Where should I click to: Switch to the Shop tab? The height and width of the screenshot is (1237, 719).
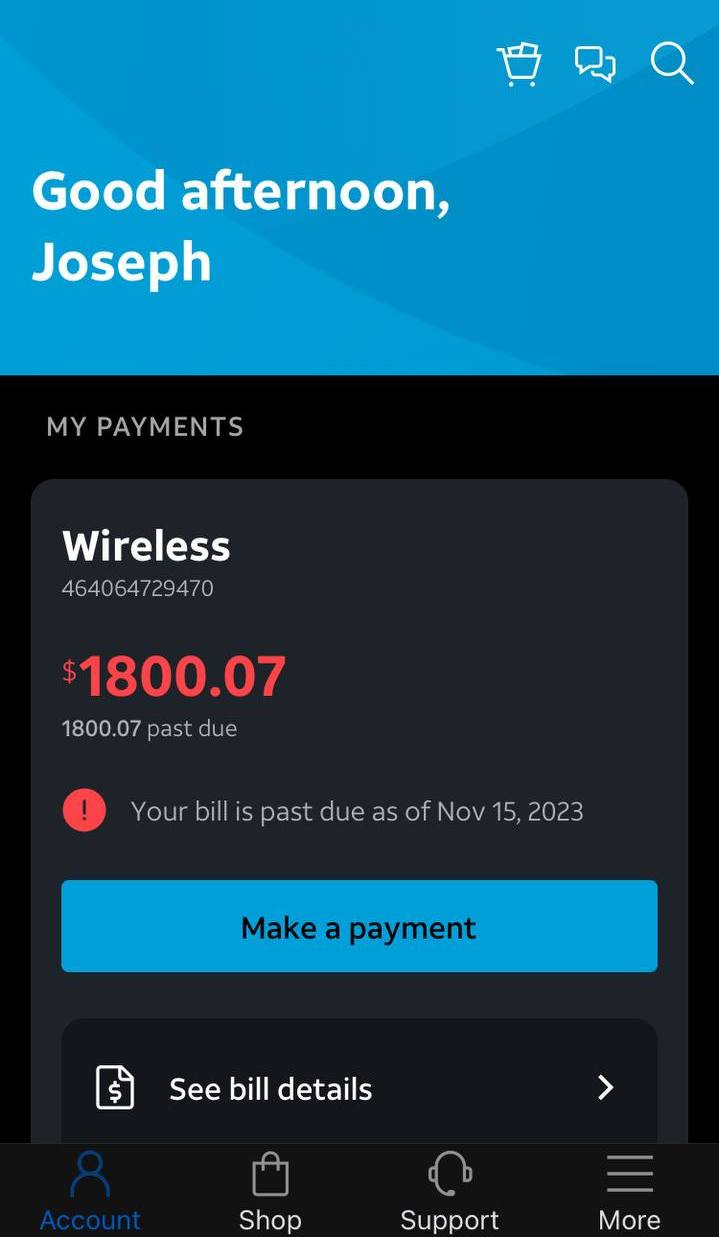tap(270, 1190)
